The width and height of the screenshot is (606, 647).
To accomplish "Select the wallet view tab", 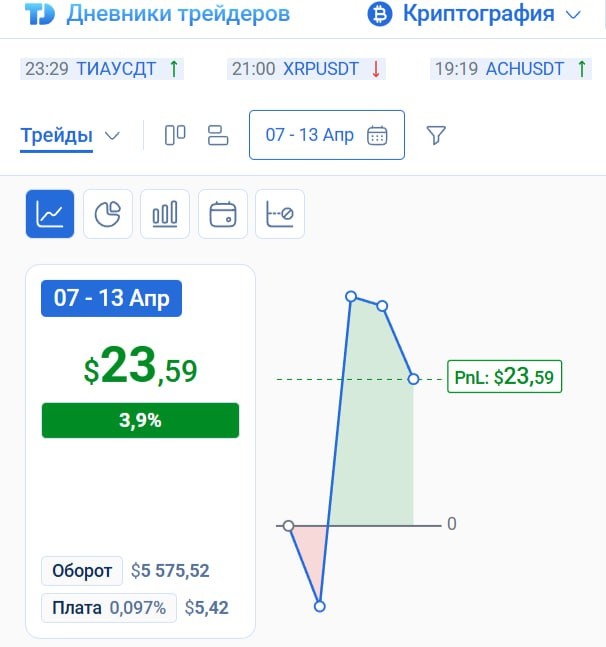I will click(x=223, y=214).
